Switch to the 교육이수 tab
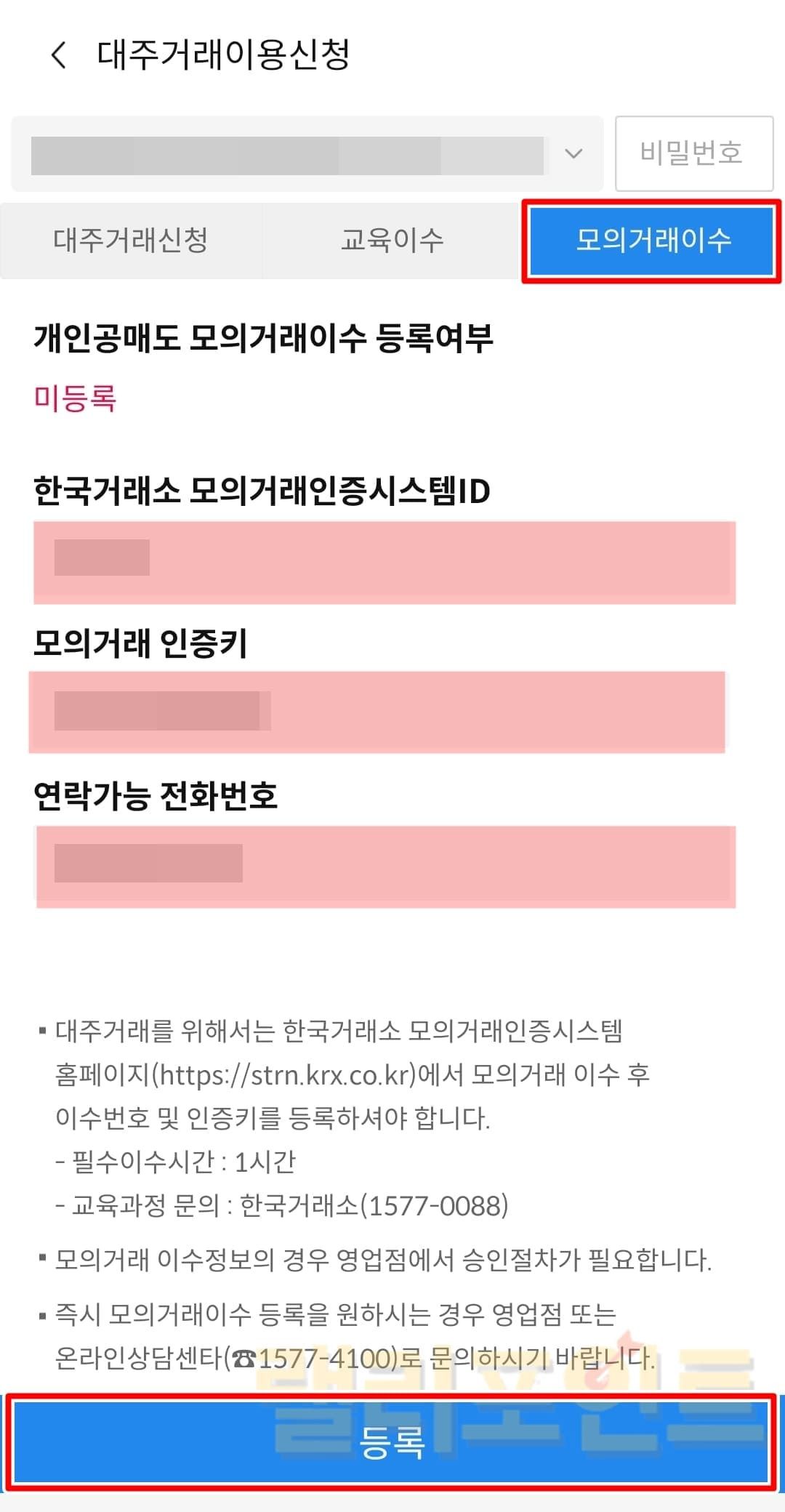Viewport: 785px width, 1512px height. tap(392, 241)
